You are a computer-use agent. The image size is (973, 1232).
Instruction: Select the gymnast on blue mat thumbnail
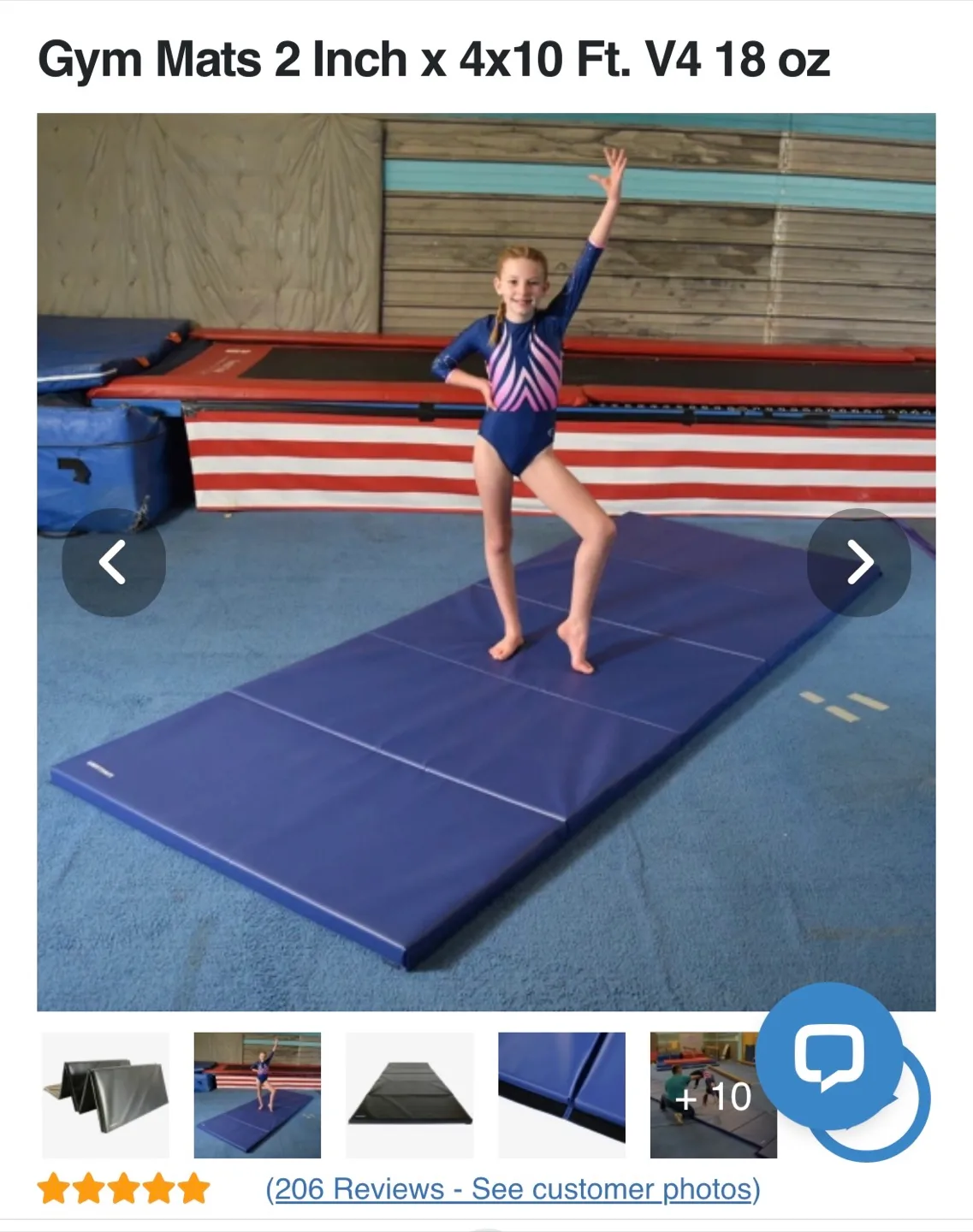point(257,1095)
